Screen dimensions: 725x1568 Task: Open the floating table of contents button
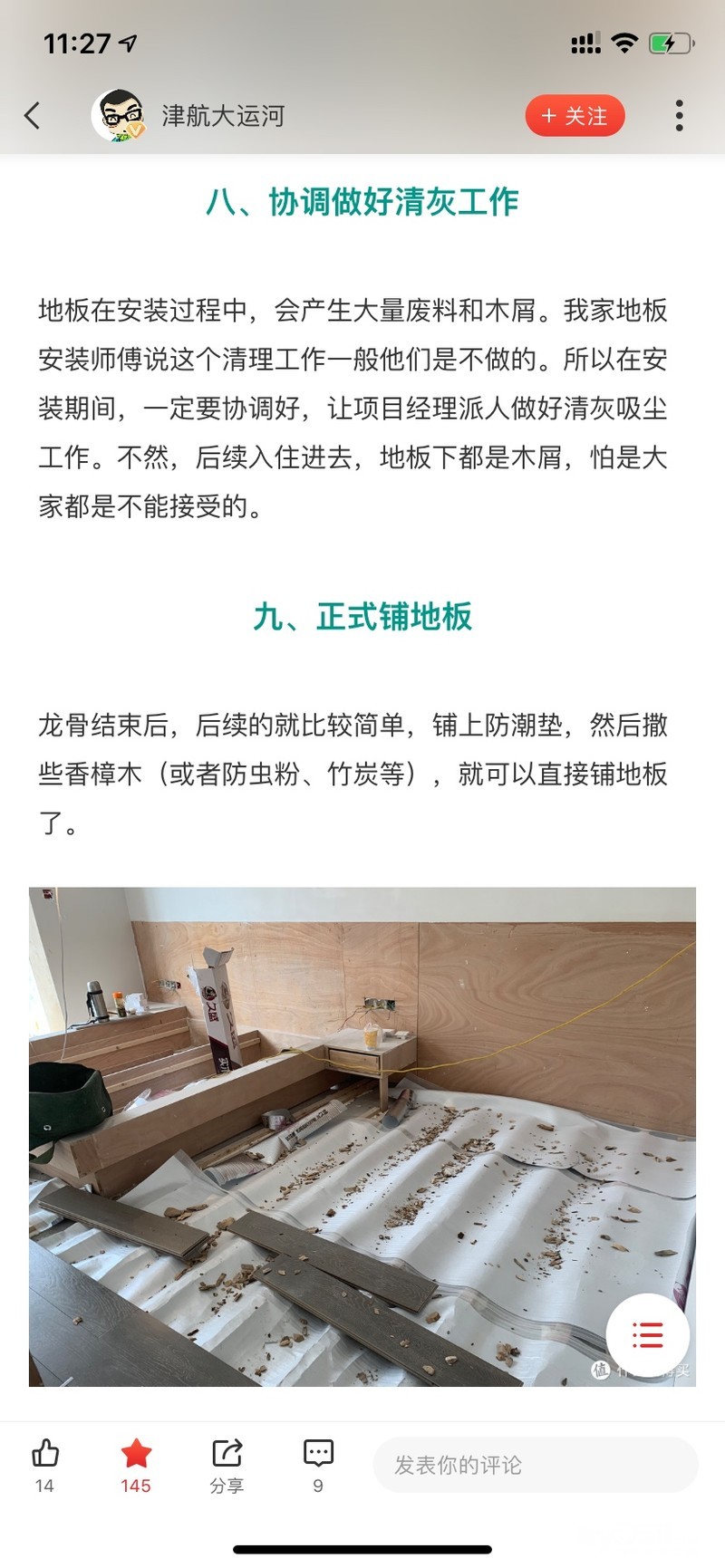pyautogui.click(x=647, y=1335)
